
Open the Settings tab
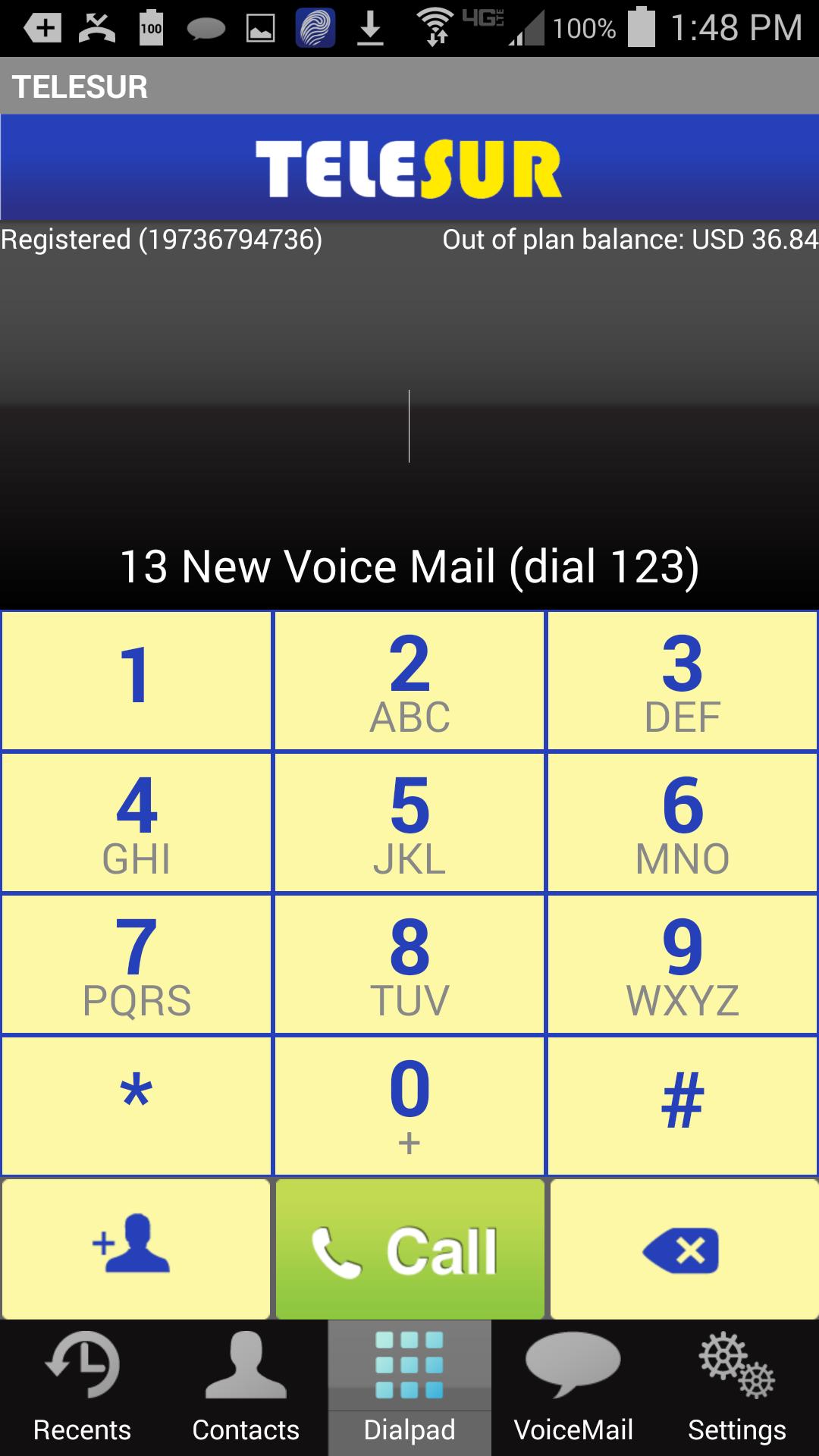click(737, 1388)
